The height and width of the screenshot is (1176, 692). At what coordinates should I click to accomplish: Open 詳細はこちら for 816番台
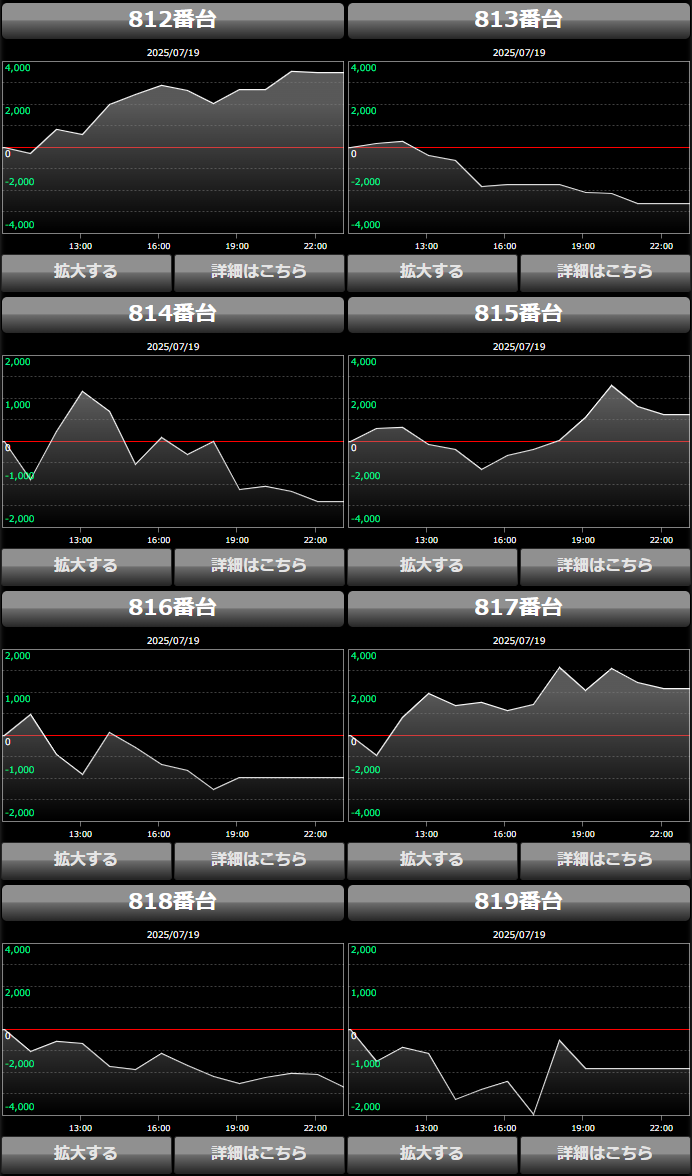coord(259,861)
